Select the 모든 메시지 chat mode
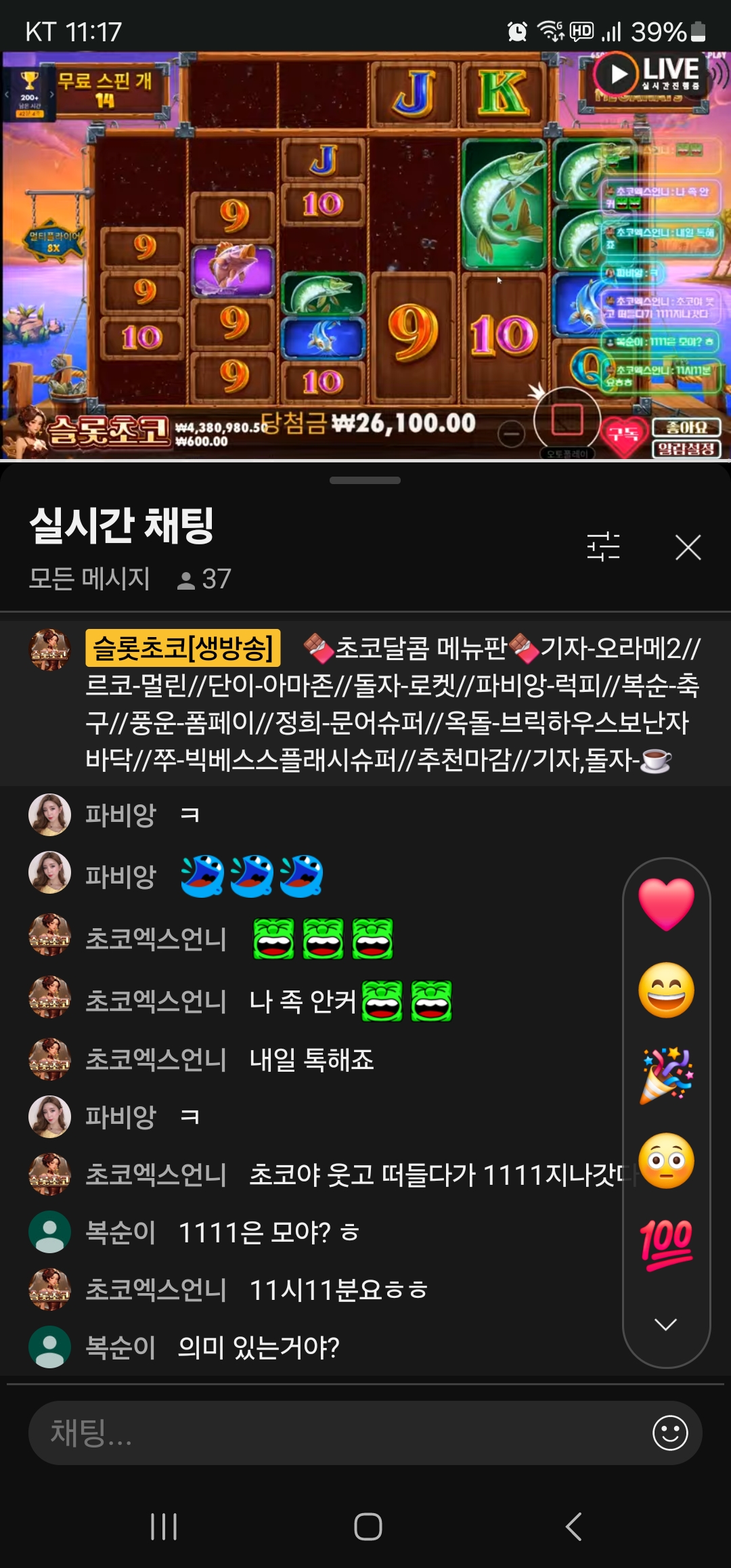 pos(89,579)
